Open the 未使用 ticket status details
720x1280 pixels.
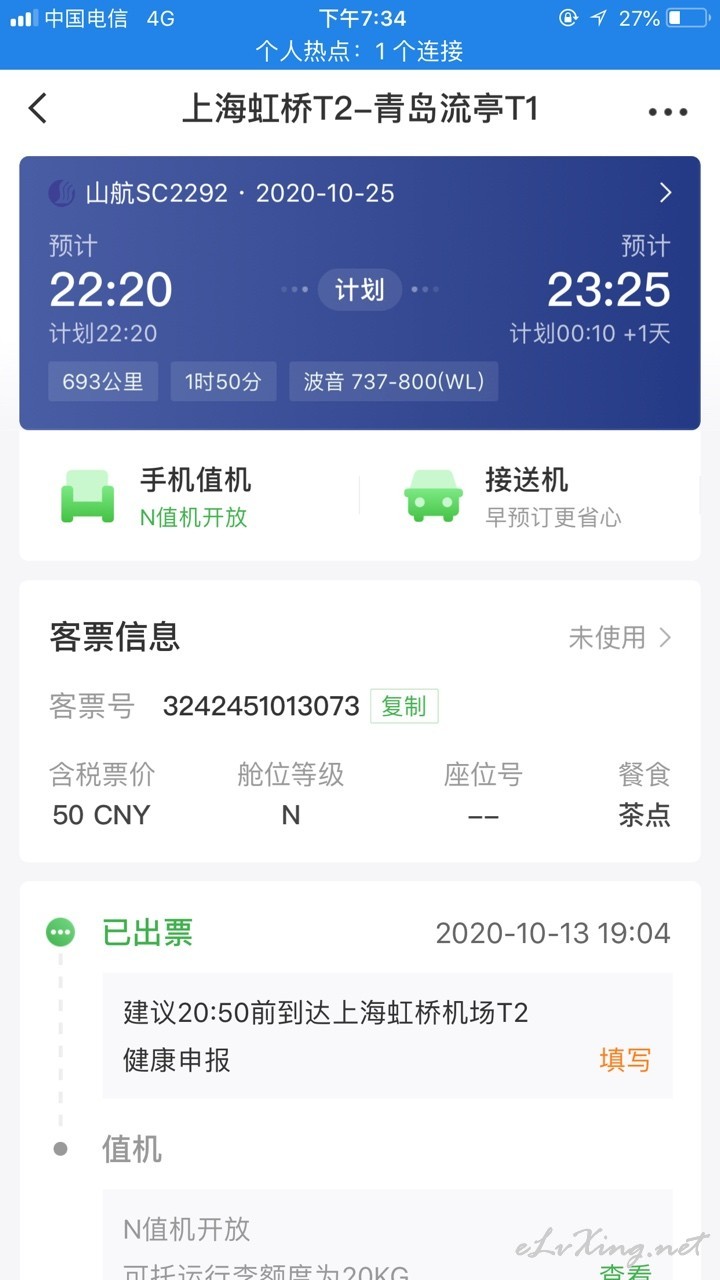[x=620, y=638]
